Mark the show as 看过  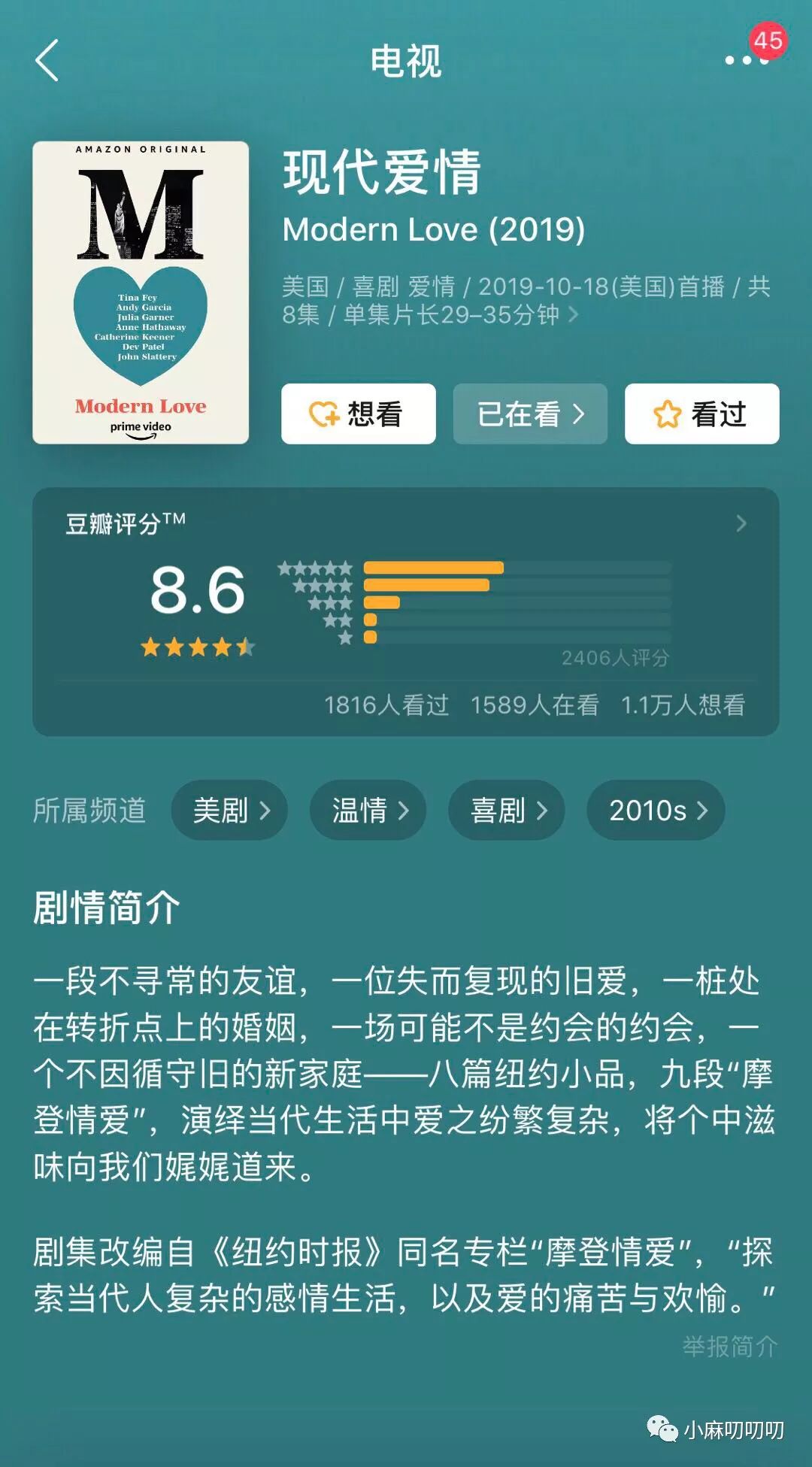coord(701,414)
